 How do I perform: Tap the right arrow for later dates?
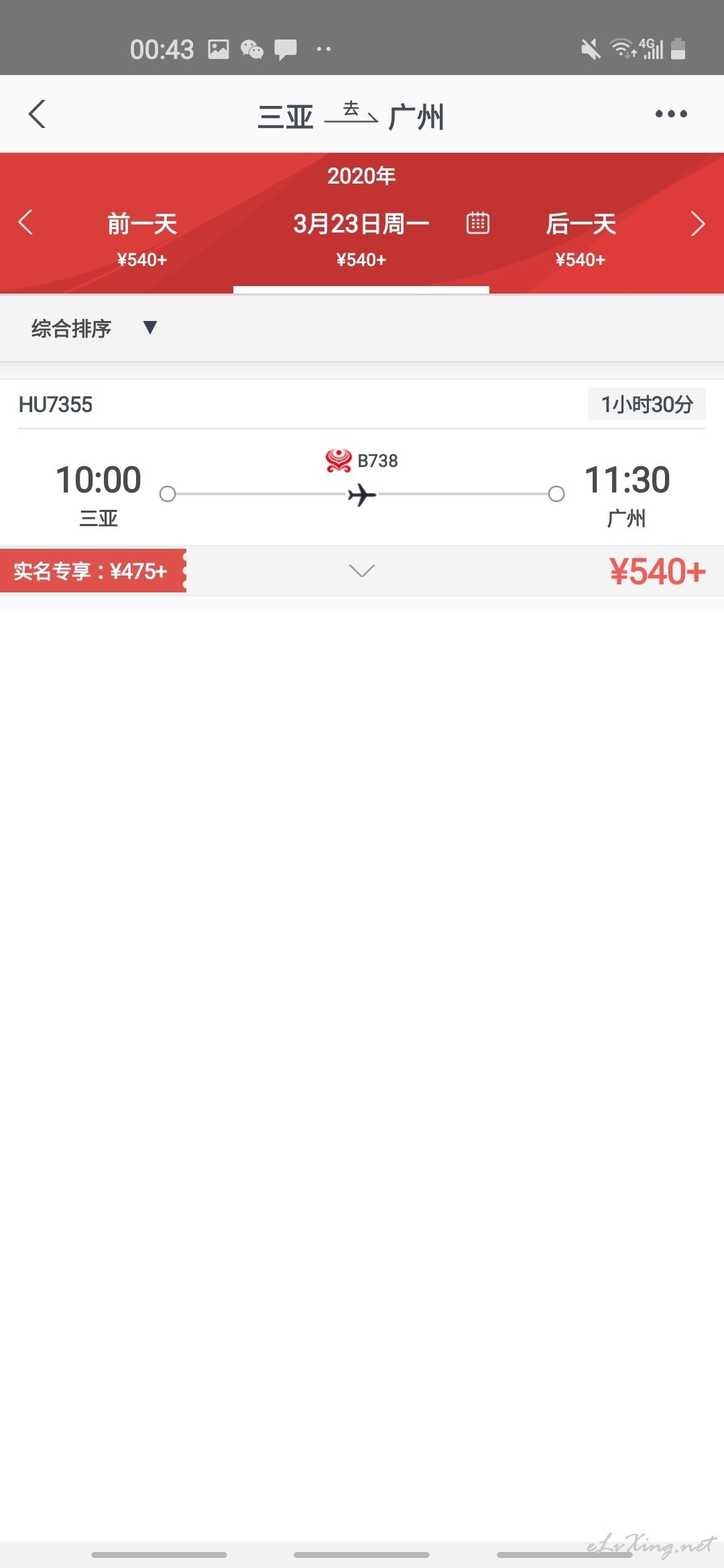coord(698,223)
